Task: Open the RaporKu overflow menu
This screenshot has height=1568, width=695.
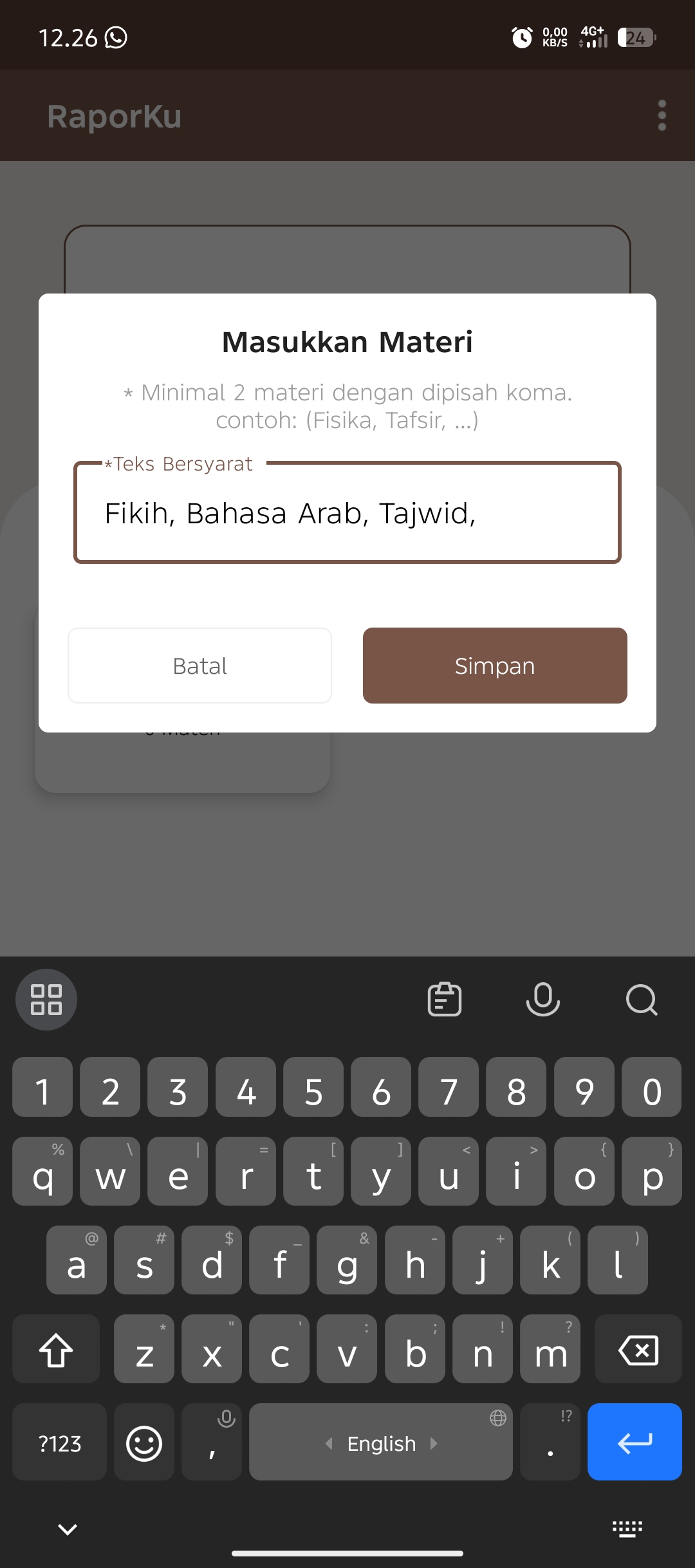Action: pyautogui.click(x=662, y=116)
